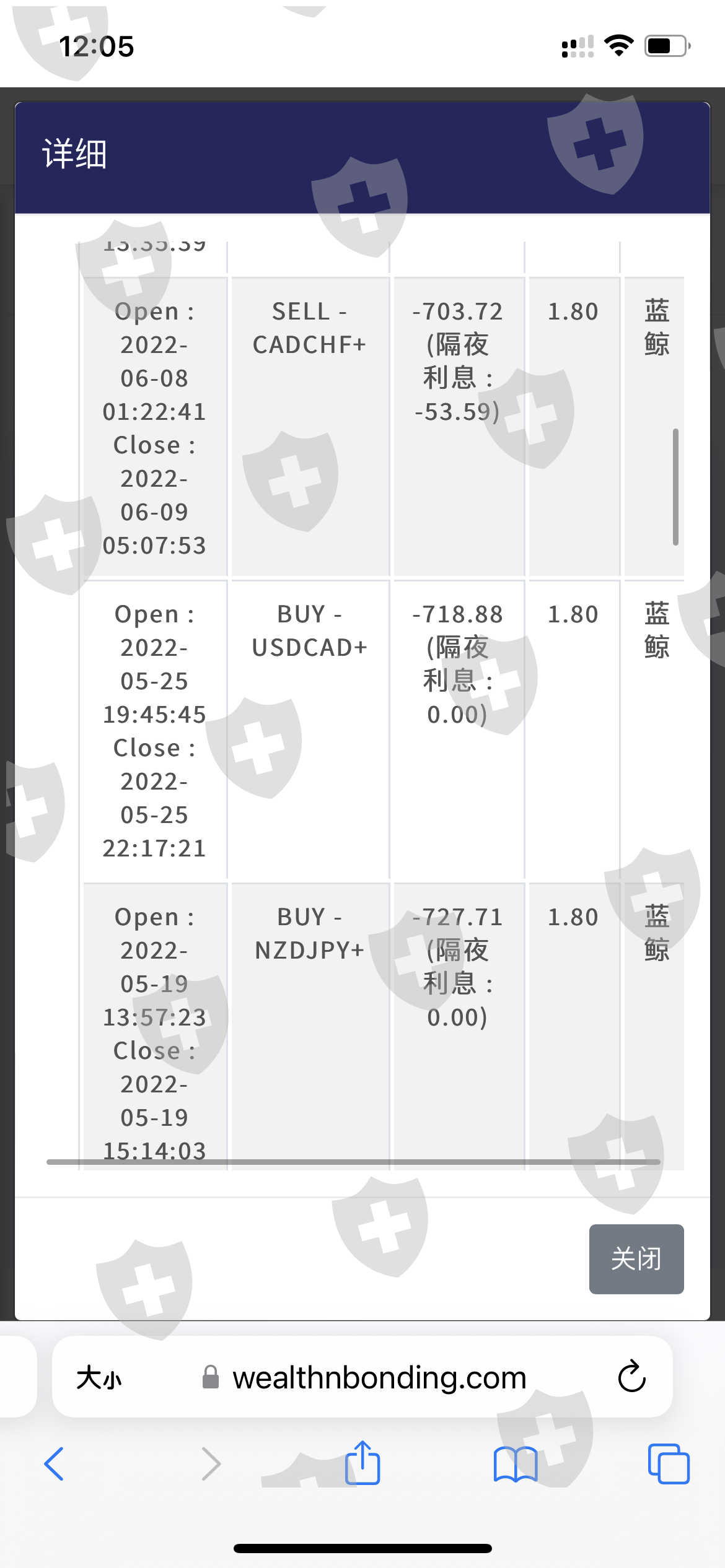Close the details dialog with 关闭
The width and height of the screenshot is (725, 1568).
[636, 1259]
